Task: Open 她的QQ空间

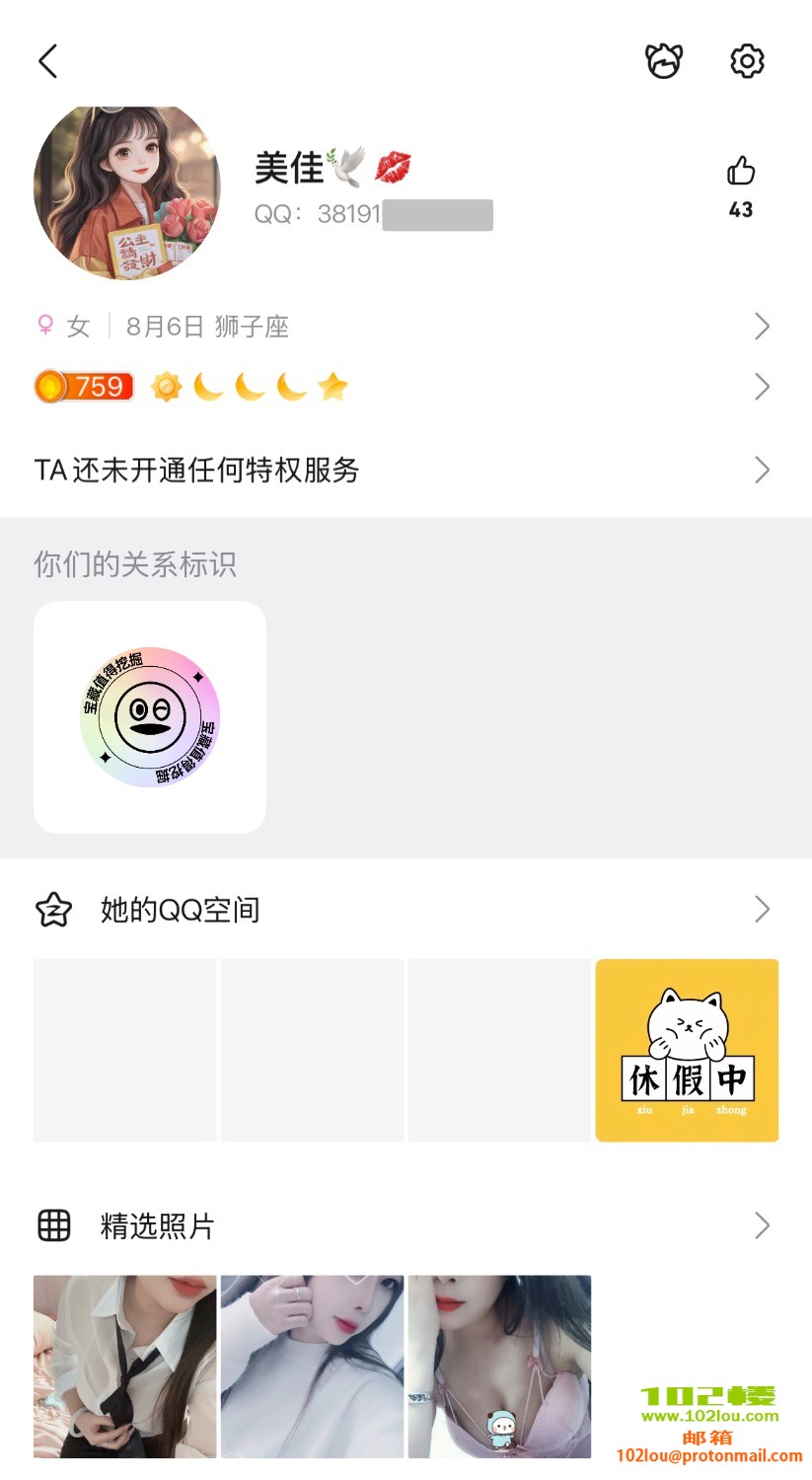Action: 405,909
